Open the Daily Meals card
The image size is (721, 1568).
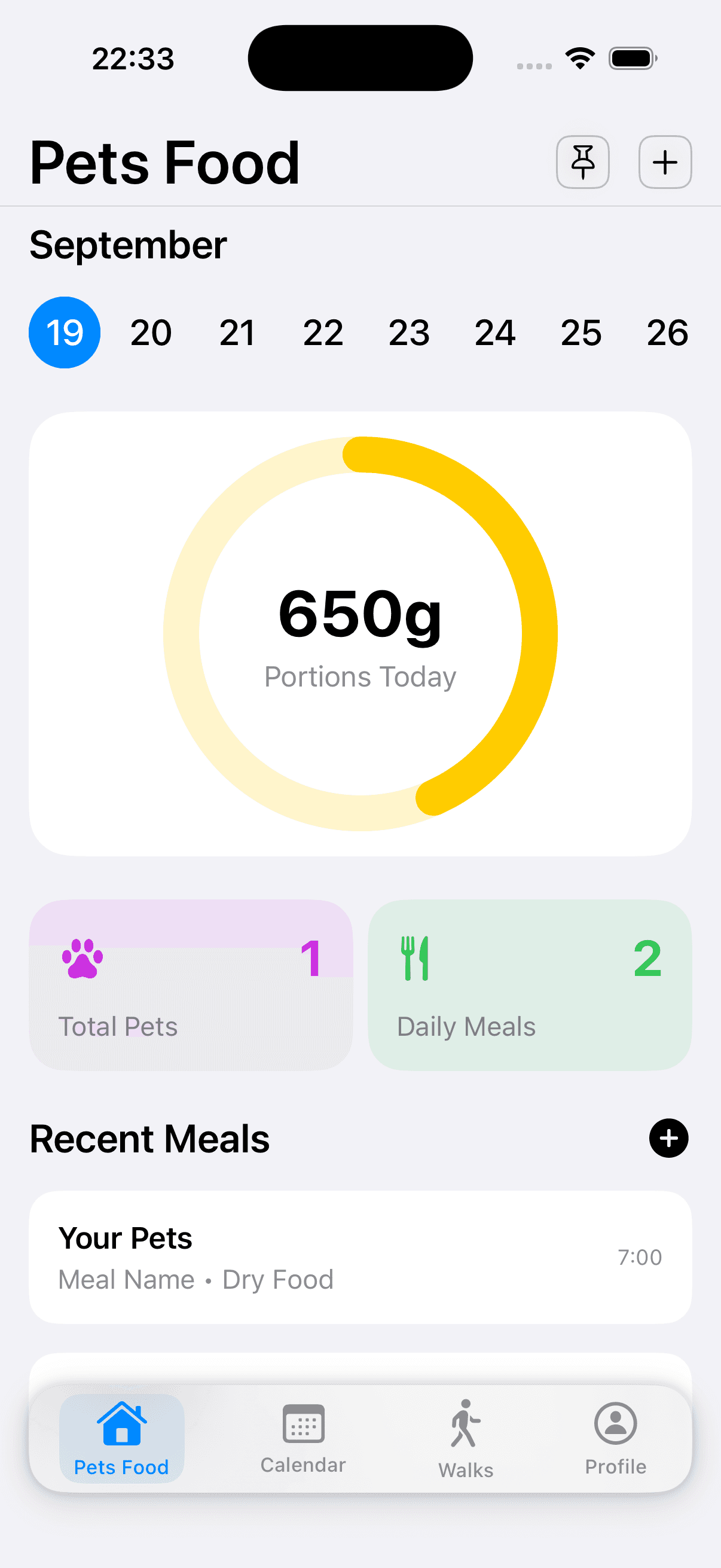click(528, 984)
